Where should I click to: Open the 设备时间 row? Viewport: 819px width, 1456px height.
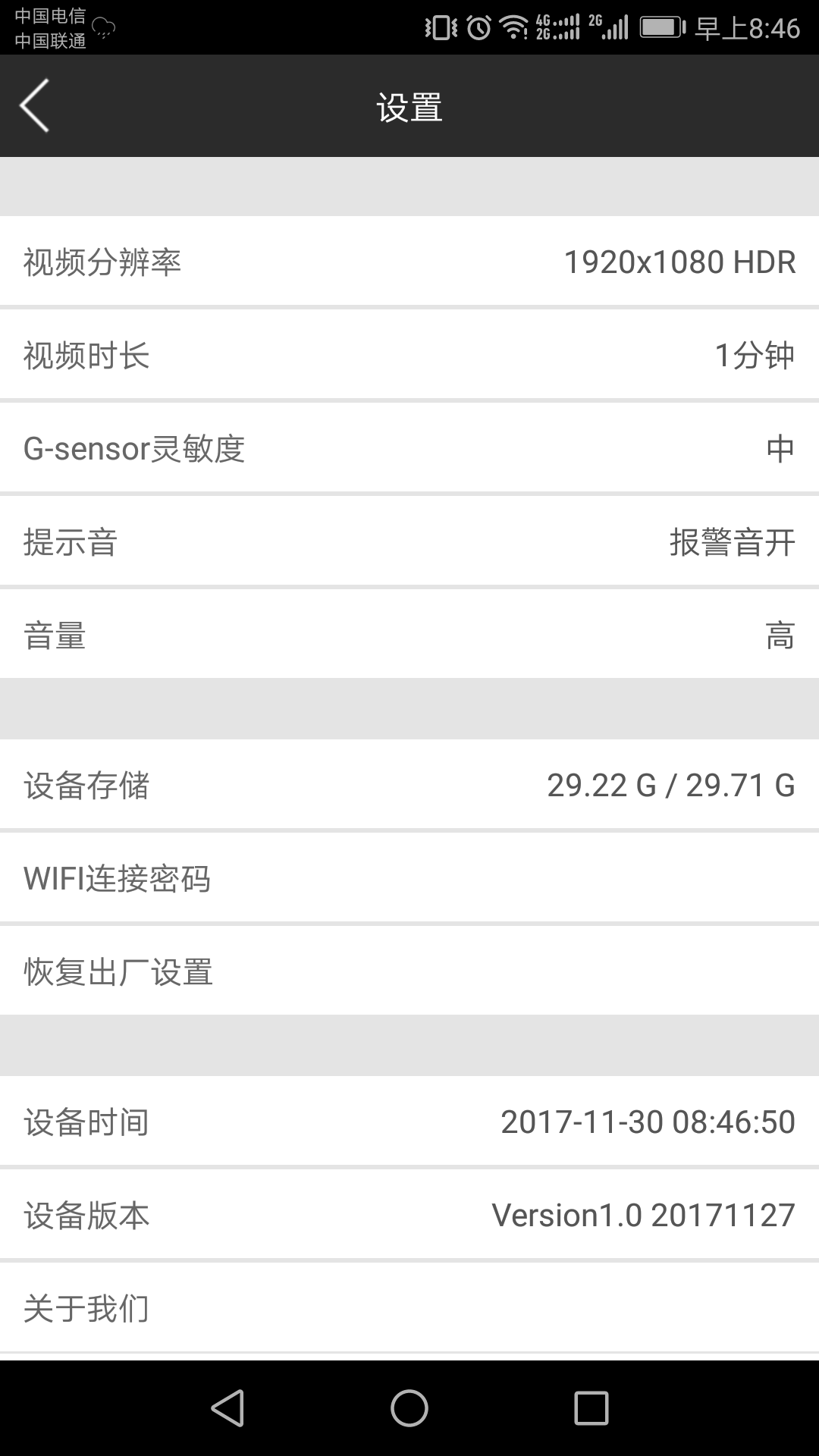409,1122
